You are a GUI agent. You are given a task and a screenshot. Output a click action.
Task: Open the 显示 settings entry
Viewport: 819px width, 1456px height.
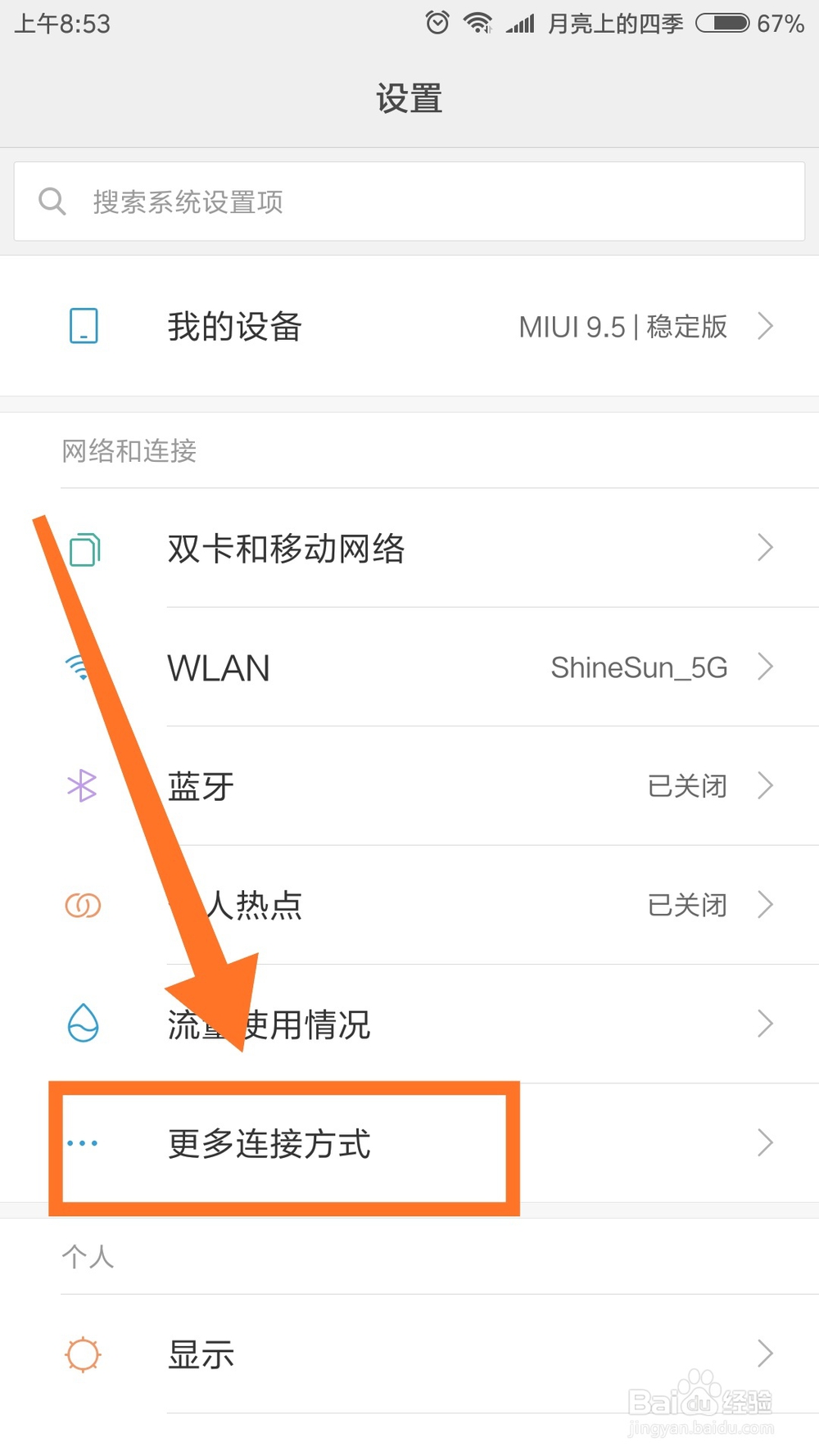click(x=409, y=1353)
